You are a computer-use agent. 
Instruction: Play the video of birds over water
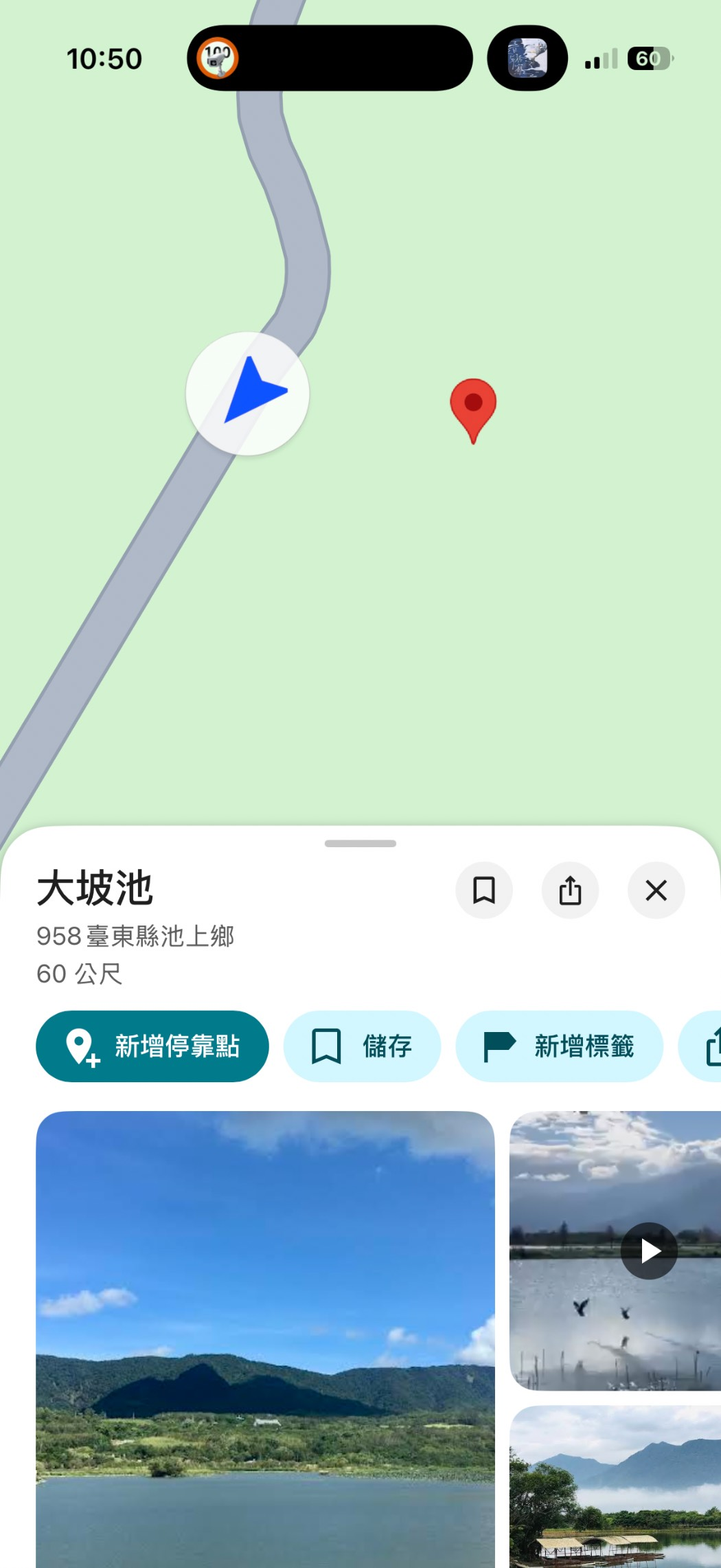649,1251
